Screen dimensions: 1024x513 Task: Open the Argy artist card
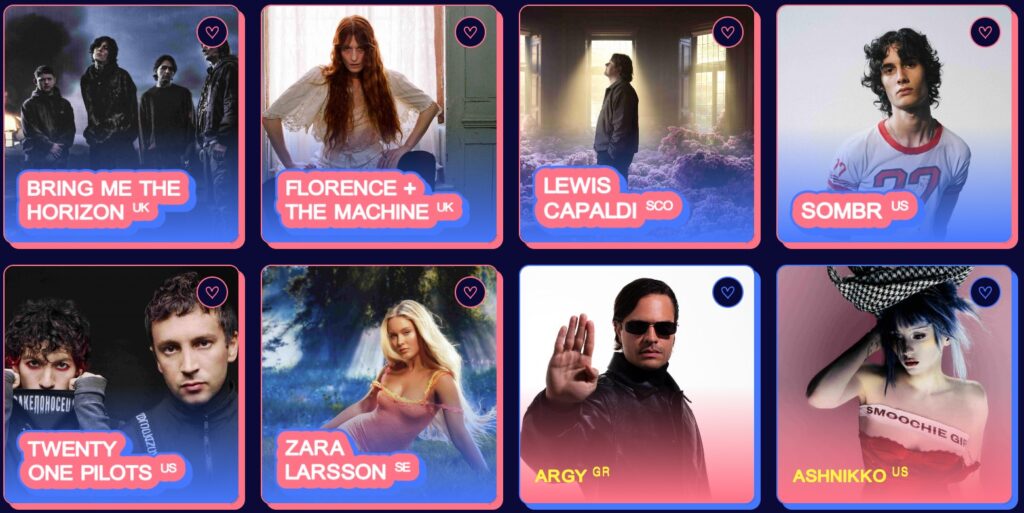pyautogui.click(x=636, y=385)
